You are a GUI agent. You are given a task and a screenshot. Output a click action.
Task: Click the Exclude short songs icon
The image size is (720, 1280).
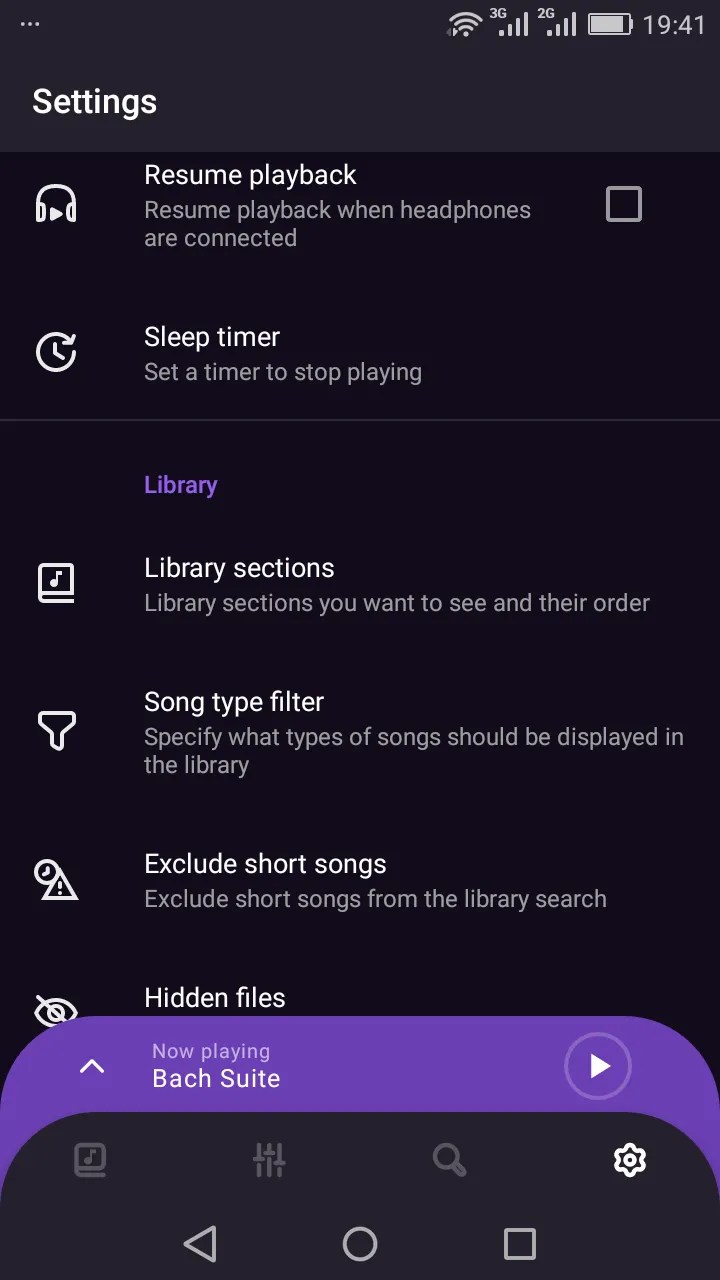click(x=56, y=880)
